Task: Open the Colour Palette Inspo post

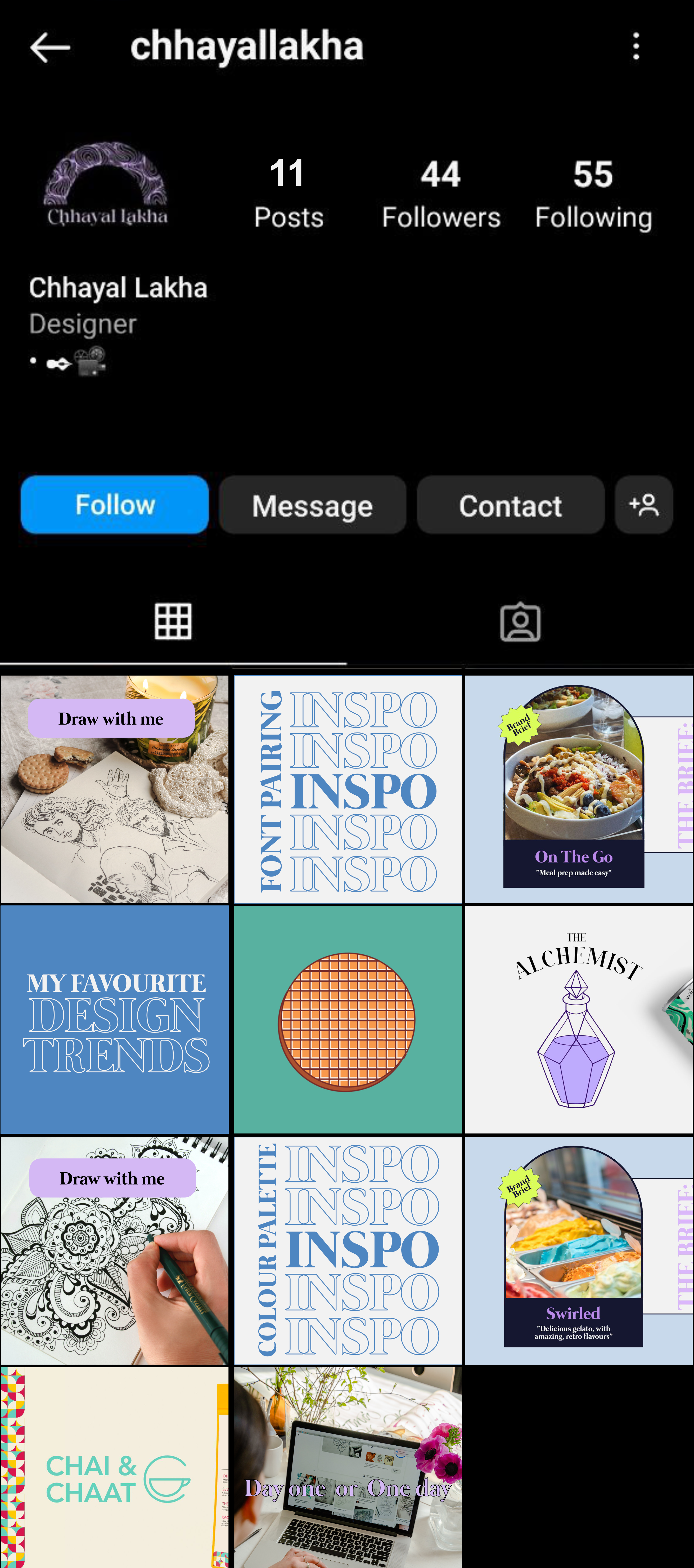Action: (x=348, y=1250)
